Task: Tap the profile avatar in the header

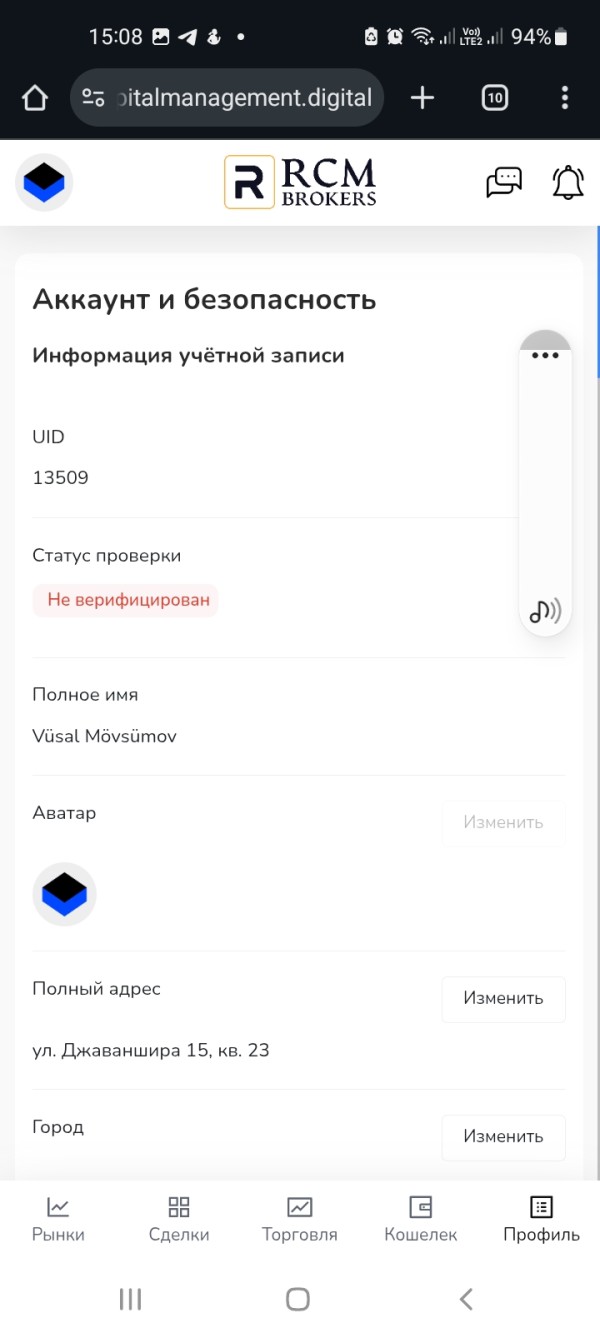Action: [44, 182]
